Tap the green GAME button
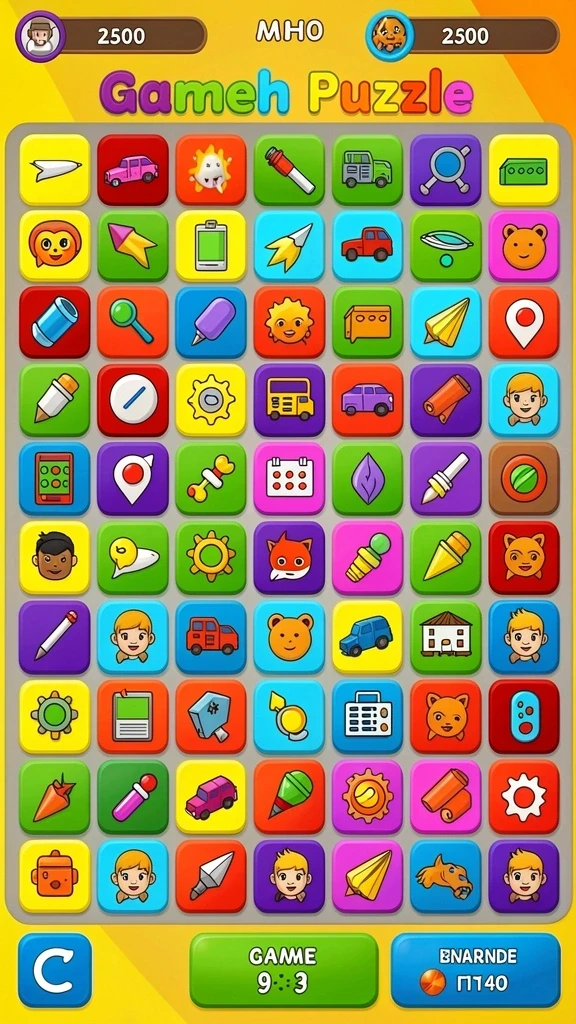Image resolution: width=576 pixels, height=1024 pixels. pyautogui.click(x=284, y=970)
